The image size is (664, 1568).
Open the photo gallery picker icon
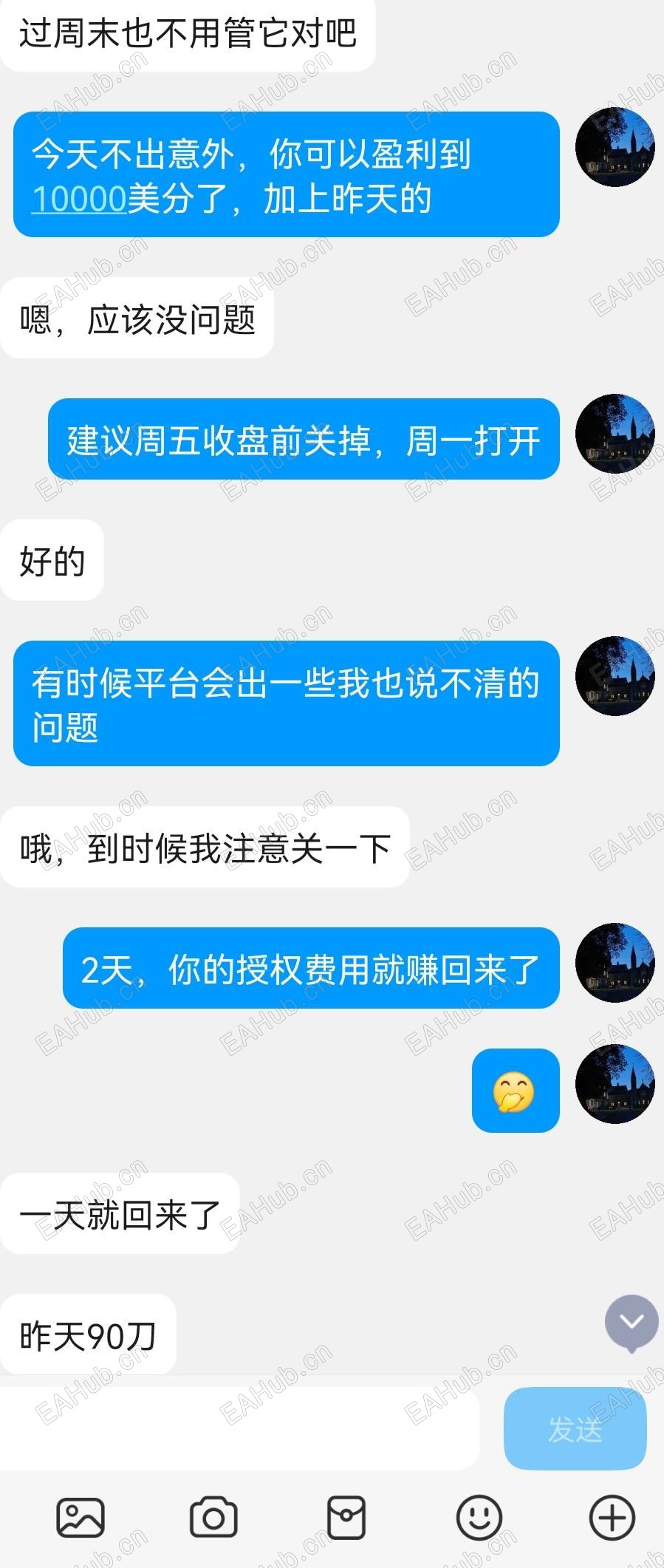[81, 1518]
